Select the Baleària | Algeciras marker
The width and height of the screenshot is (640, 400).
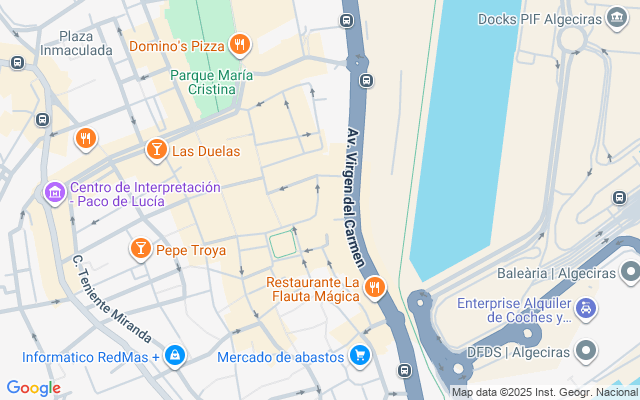click(x=629, y=272)
